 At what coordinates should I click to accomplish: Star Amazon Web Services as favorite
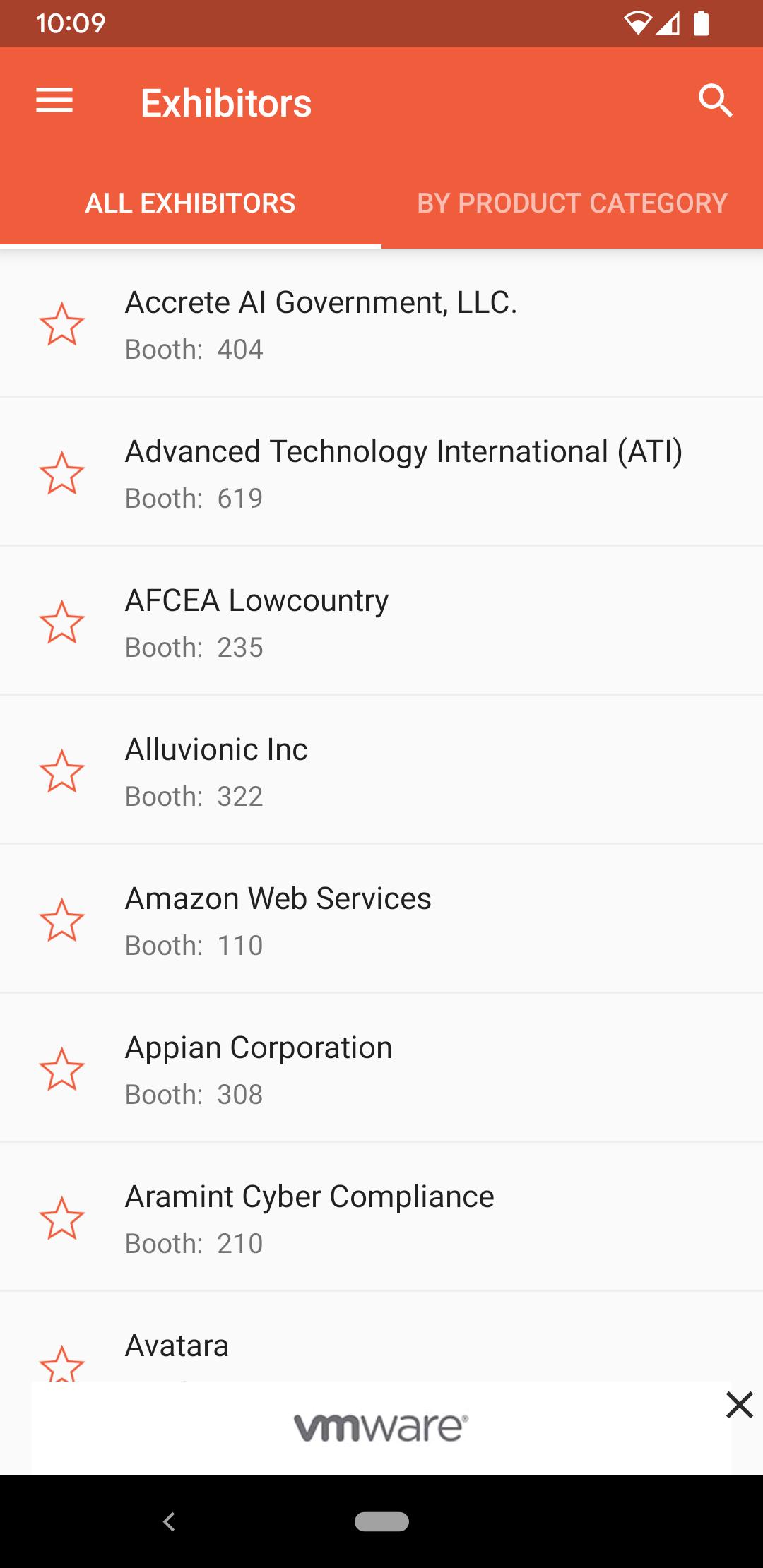(62, 920)
